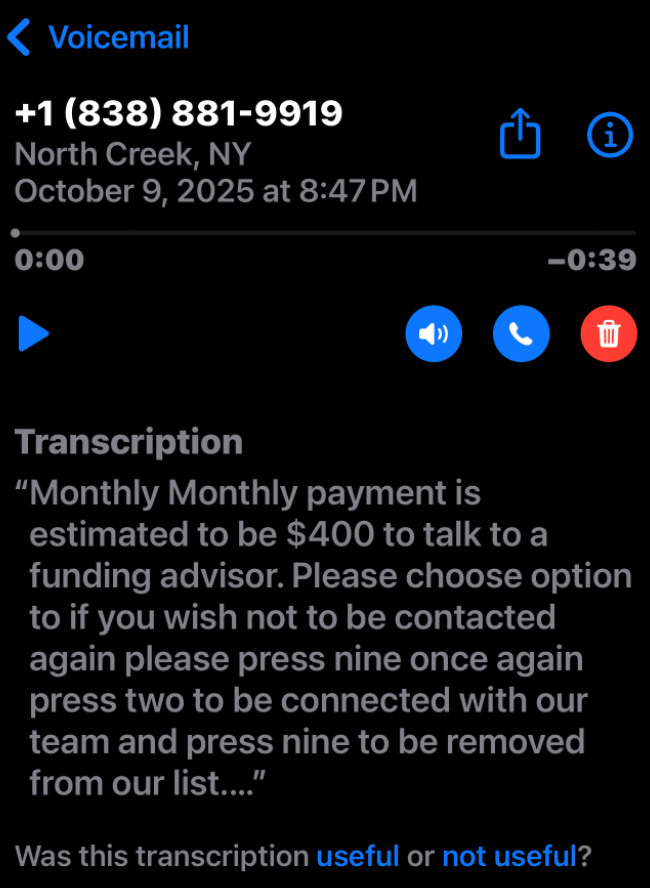Play the voicemail recording

33,332
